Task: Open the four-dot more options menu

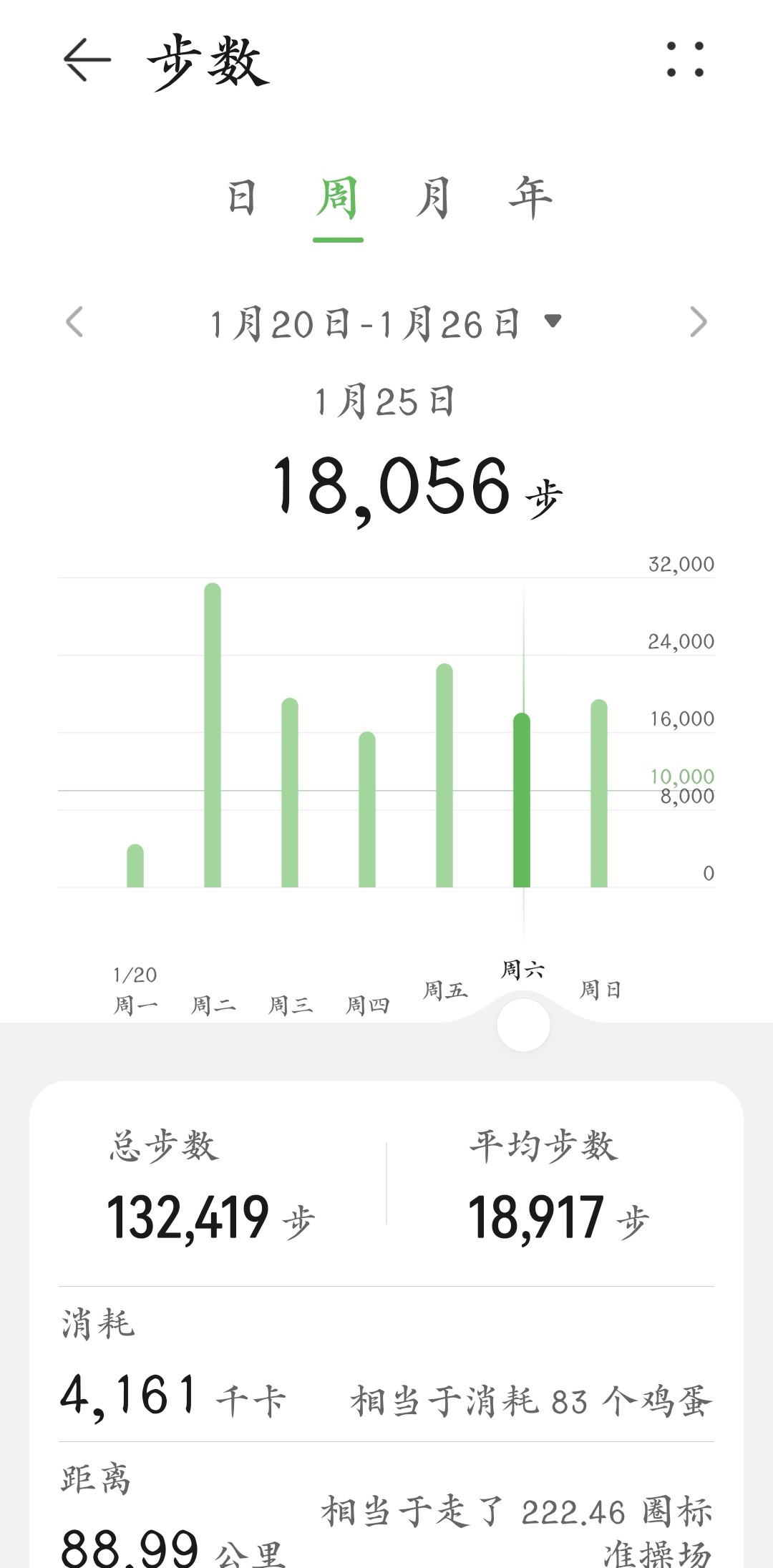Action: [x=685, y=59]
